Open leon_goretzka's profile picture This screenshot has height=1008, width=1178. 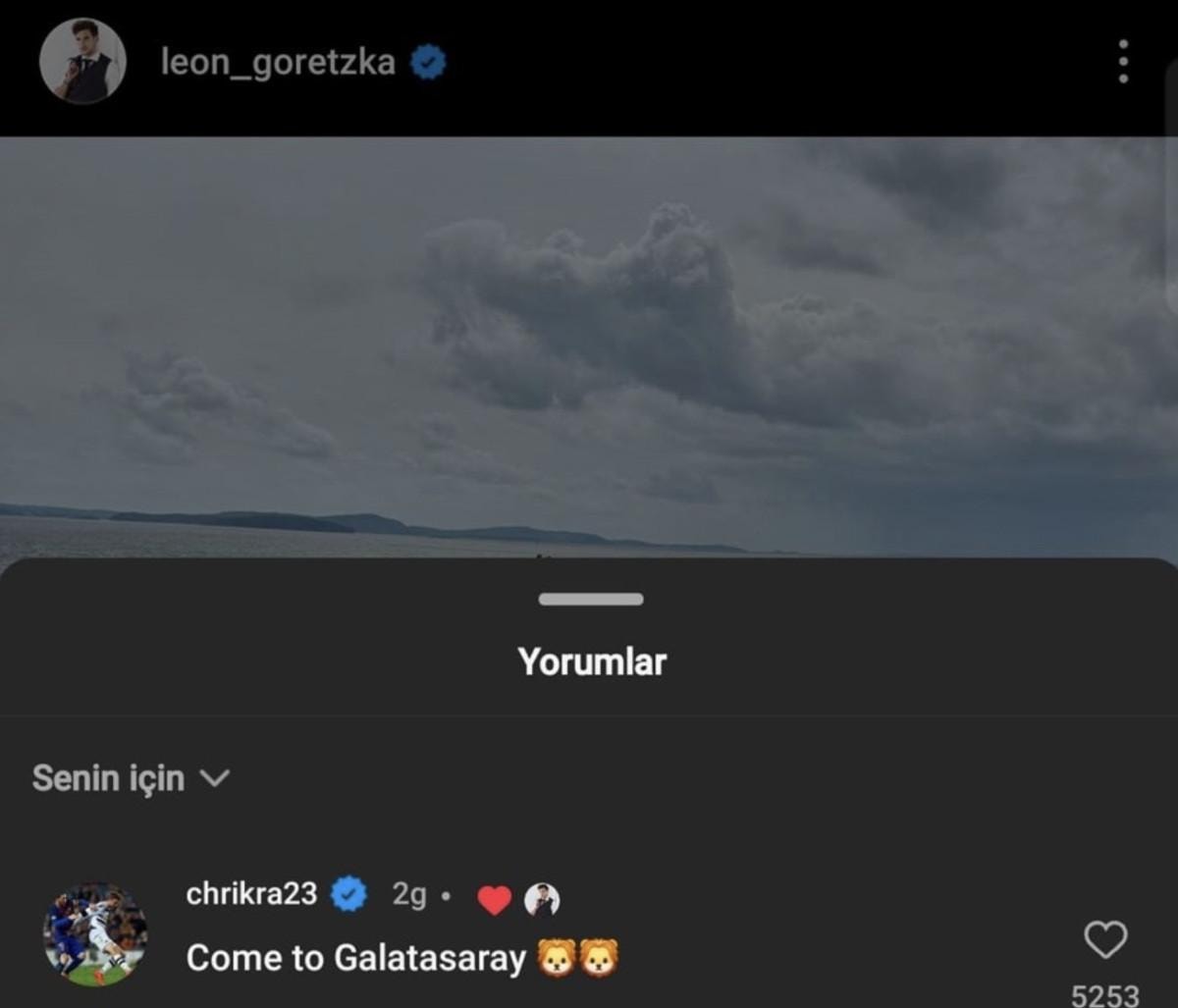(x=82, y=62)
